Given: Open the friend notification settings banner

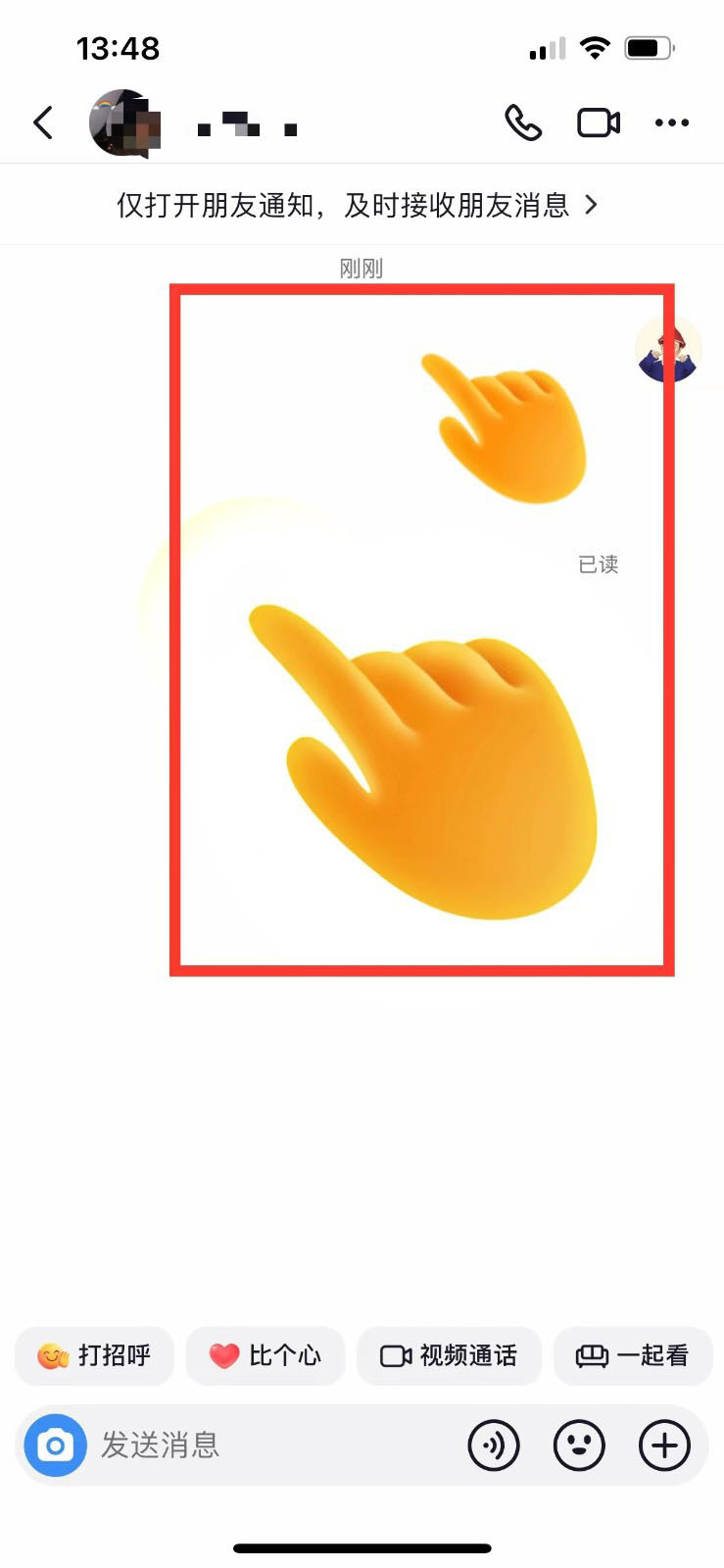Looking at the screenshot, I should point(358,205).
